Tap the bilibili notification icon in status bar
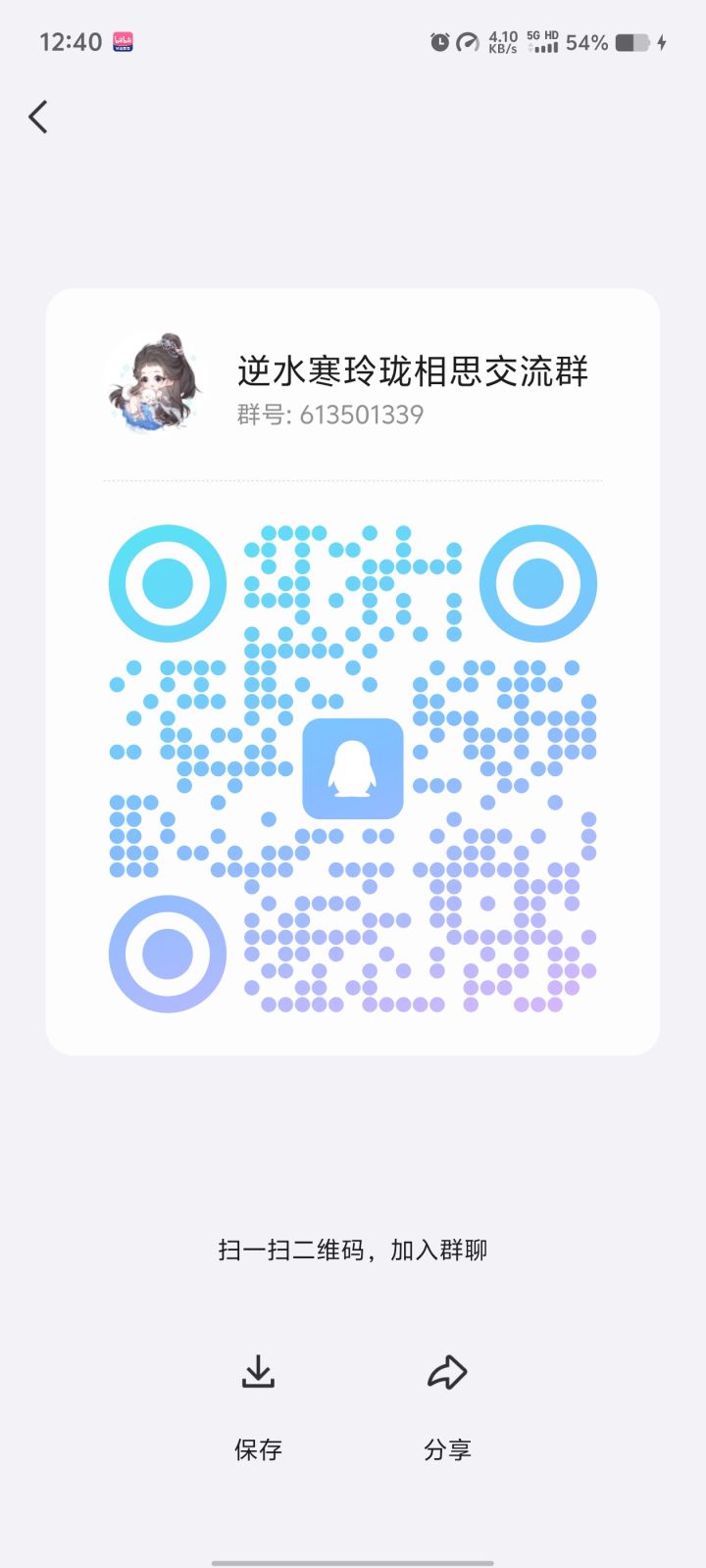Screen dimensions: 706x1568 (x=123, y=41)
